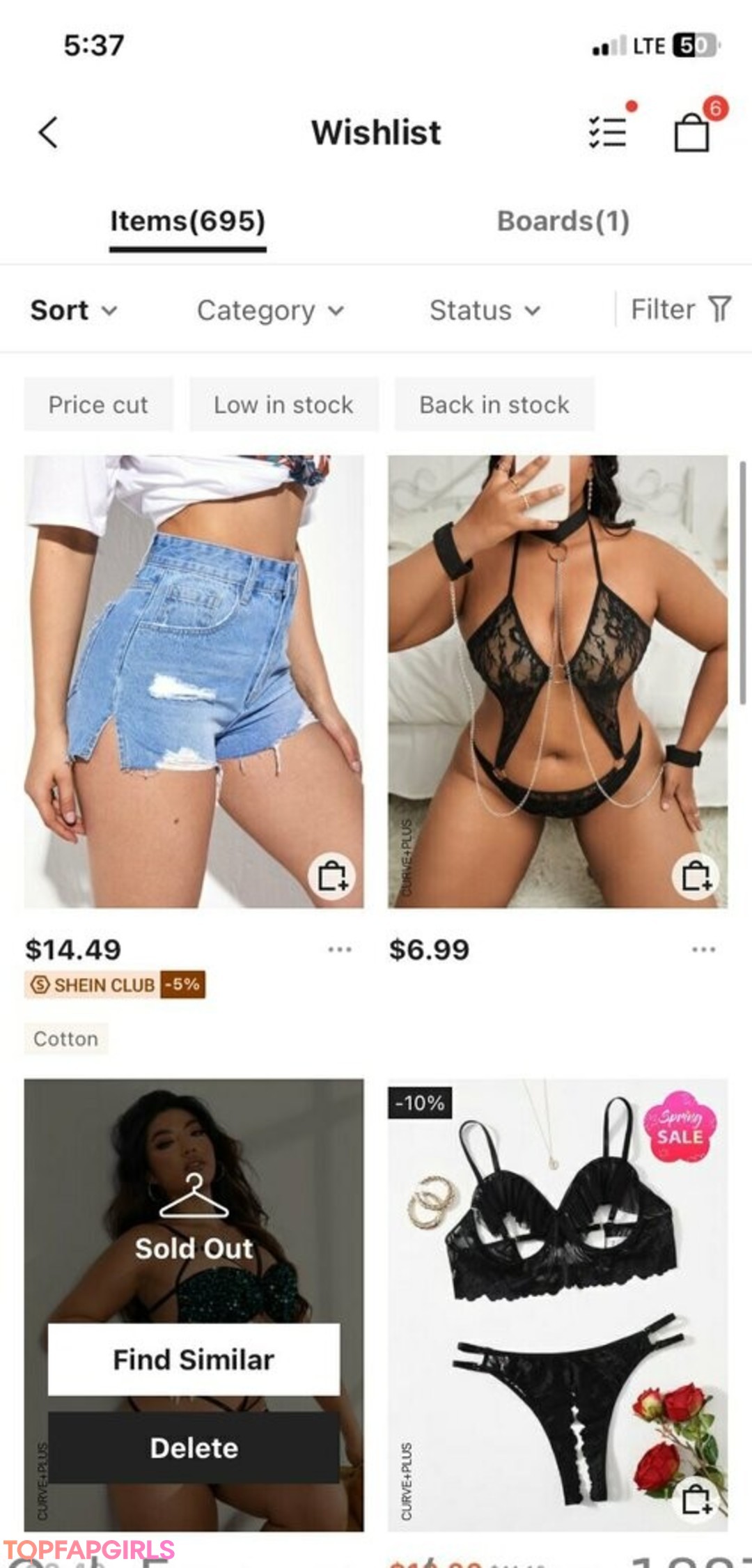752x1568 pixels.
Task: Add the $14.49 denim shorts to bag
Action: (332, 876)
